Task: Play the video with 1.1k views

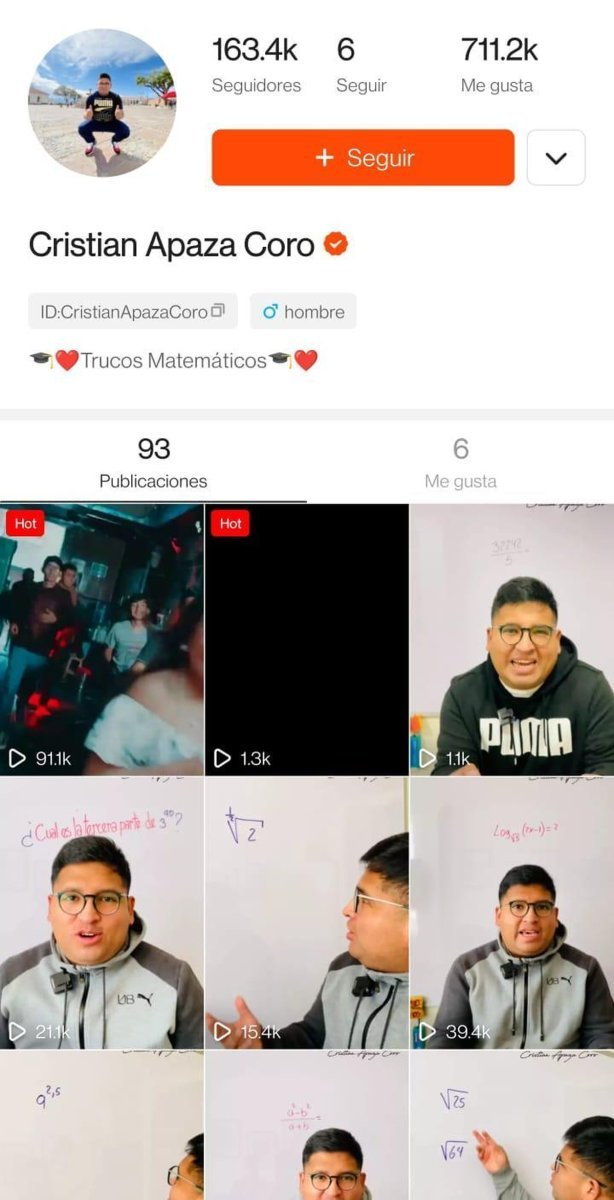Action: click(512, 640)
